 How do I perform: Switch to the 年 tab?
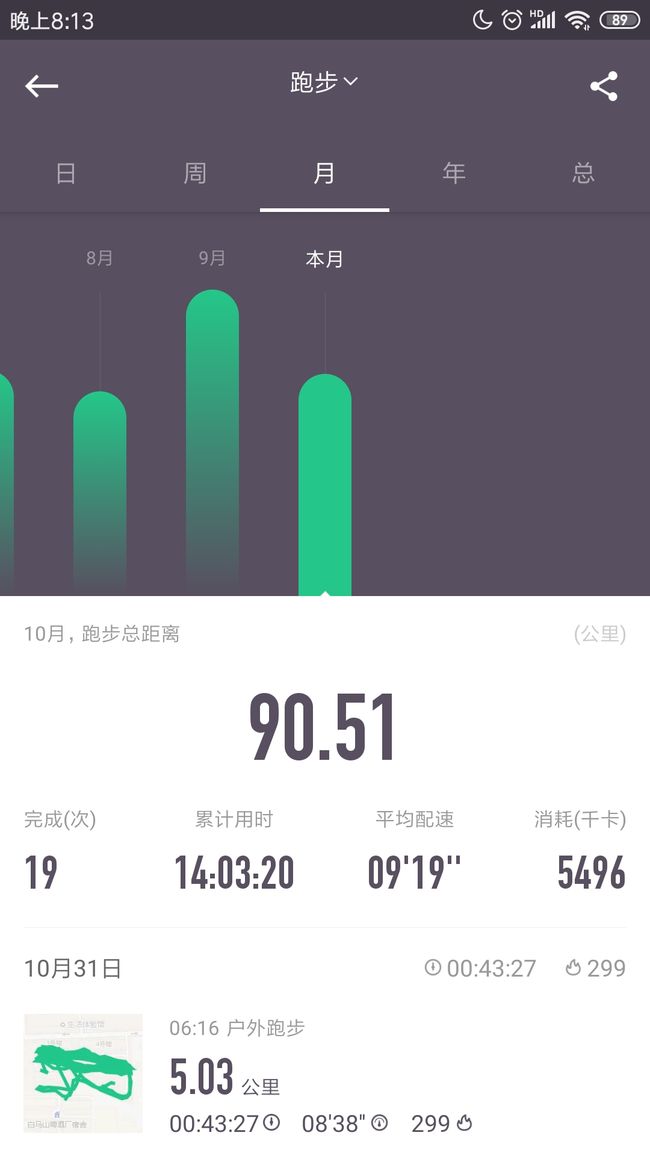pos(454,173)
